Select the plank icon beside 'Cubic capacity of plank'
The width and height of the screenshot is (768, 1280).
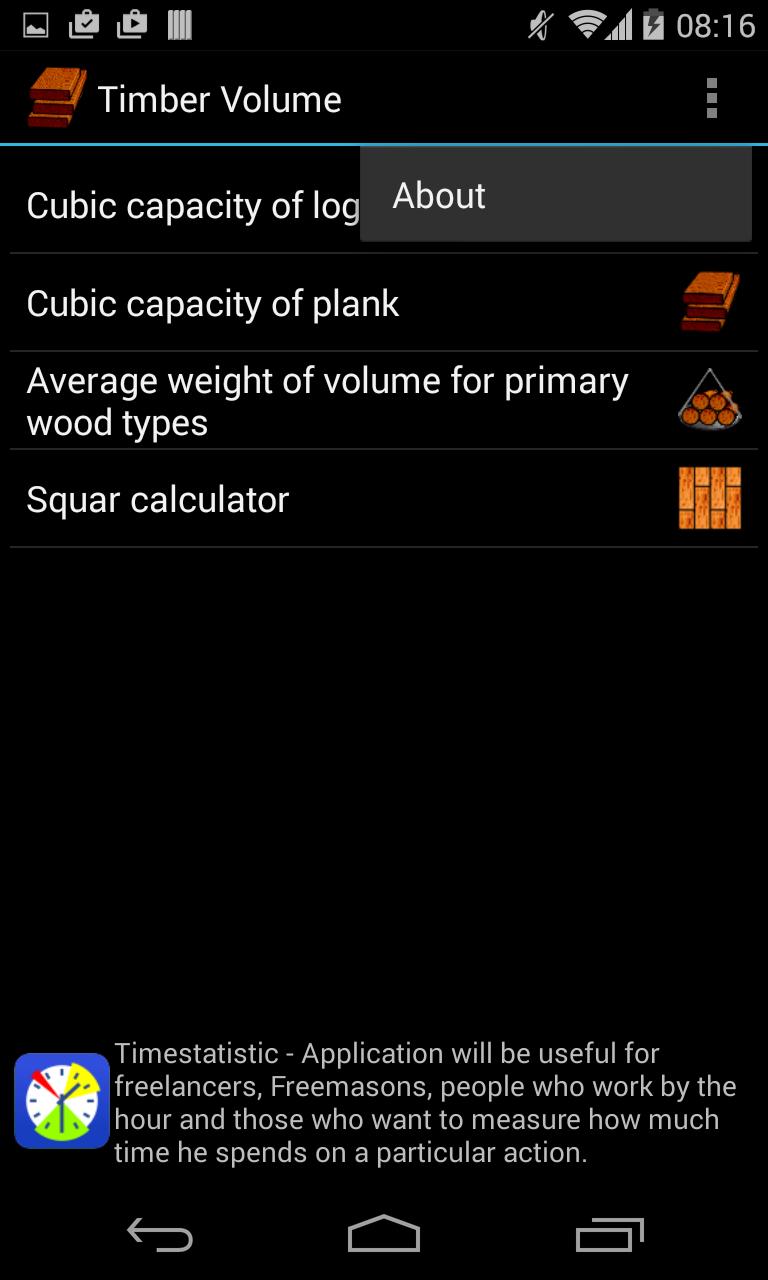[x=710, y=302]
